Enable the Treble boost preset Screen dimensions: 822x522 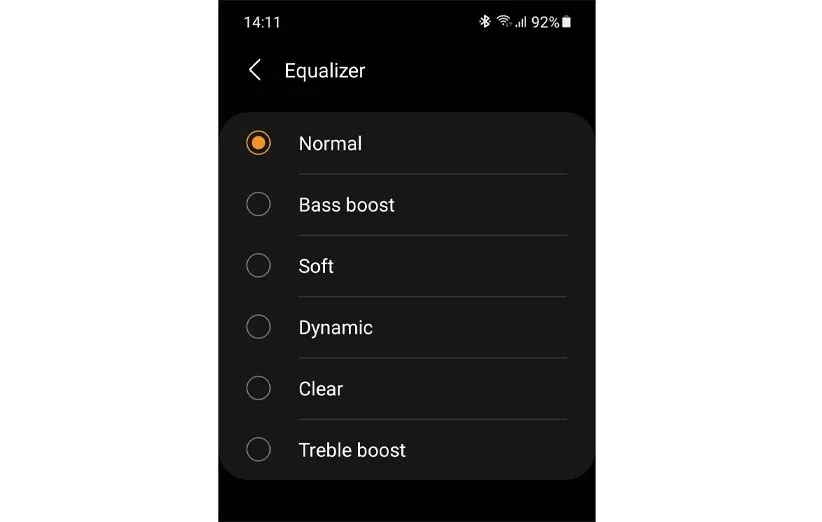coord(258,450)
